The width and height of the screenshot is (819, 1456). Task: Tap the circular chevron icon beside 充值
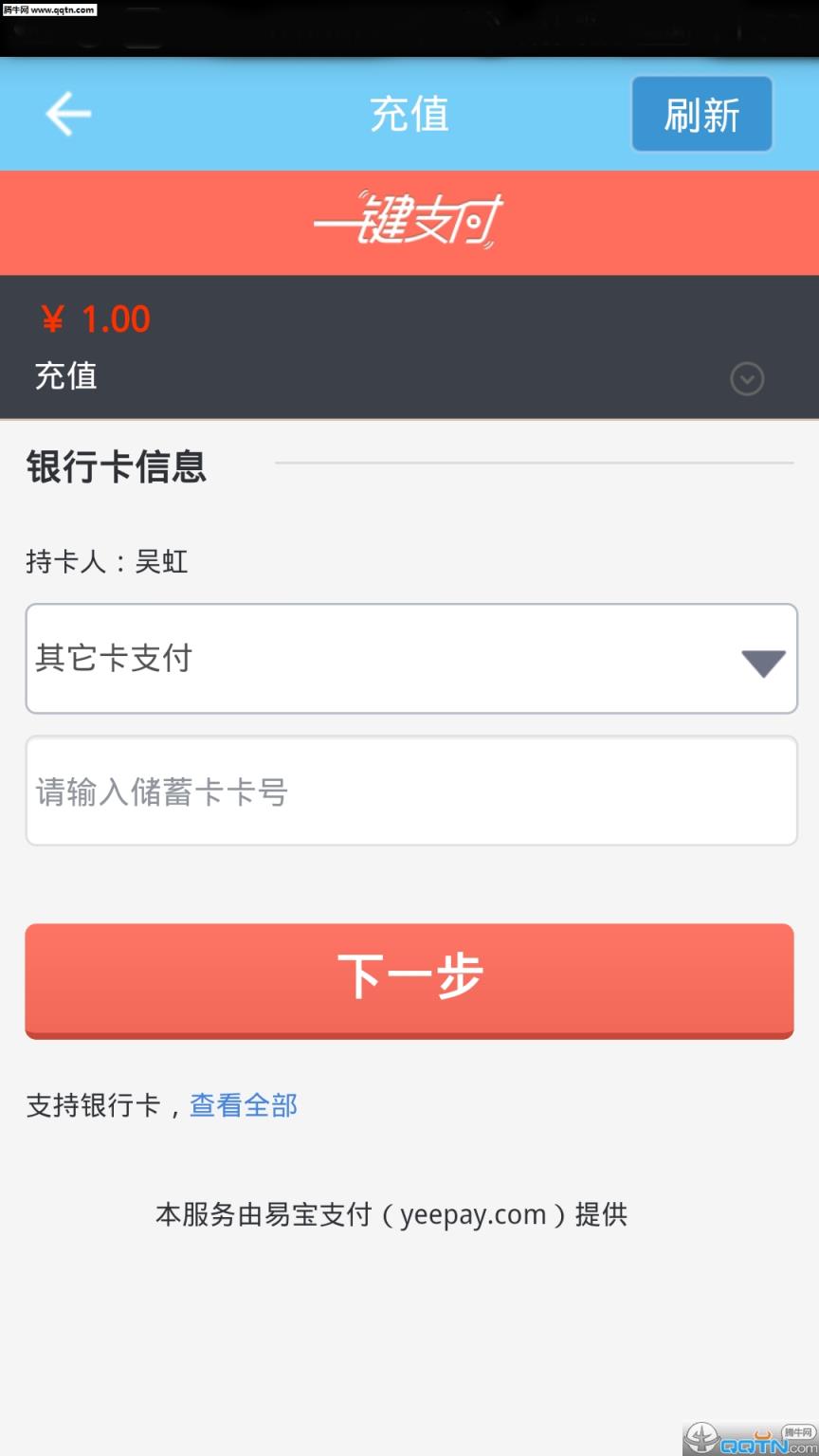(747, 379)
